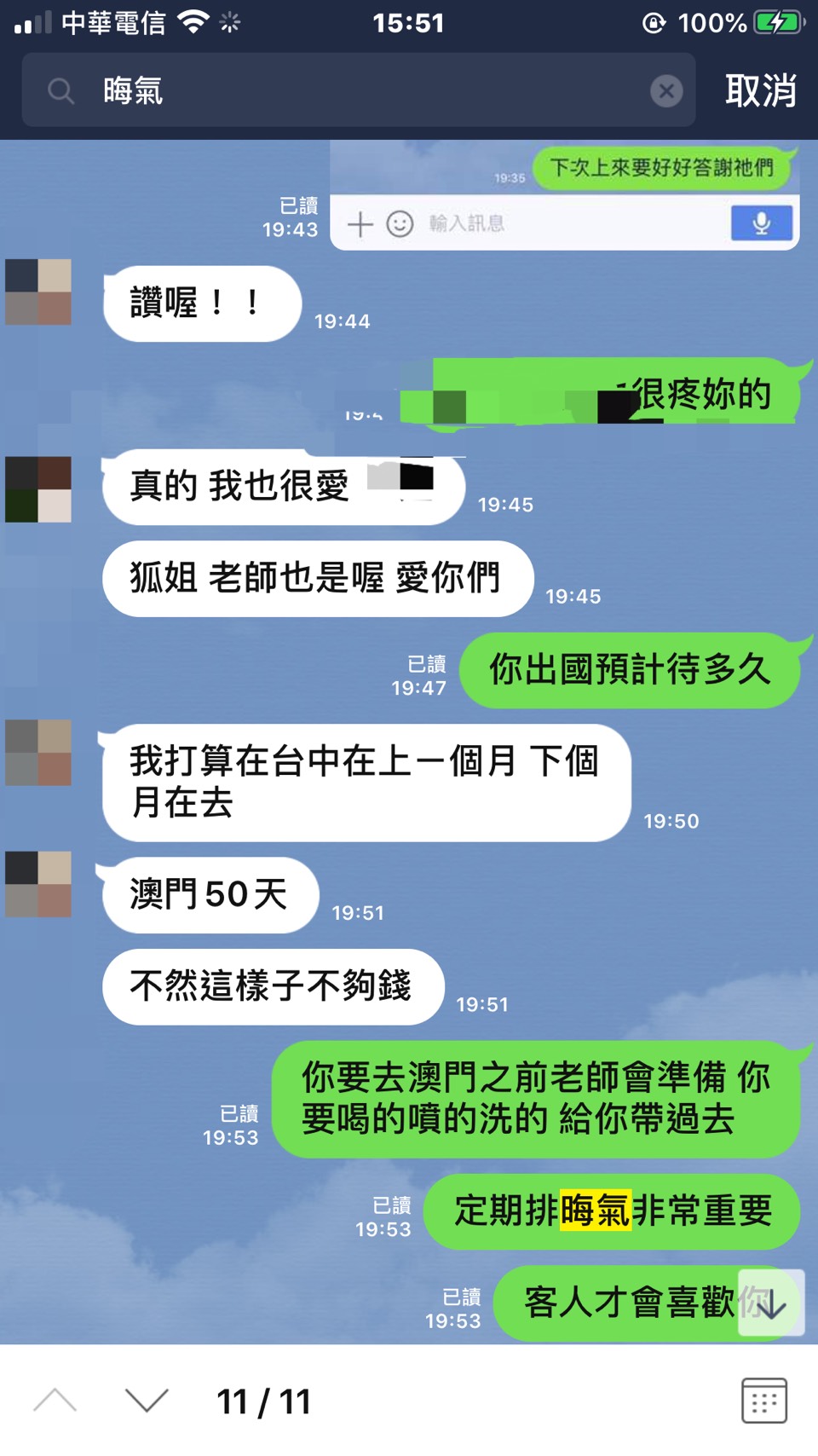The width and height of the screenshot is (818, 1456).
Task: Open the sender's avatar next to 讚喔！！
Action: point(38,292)
